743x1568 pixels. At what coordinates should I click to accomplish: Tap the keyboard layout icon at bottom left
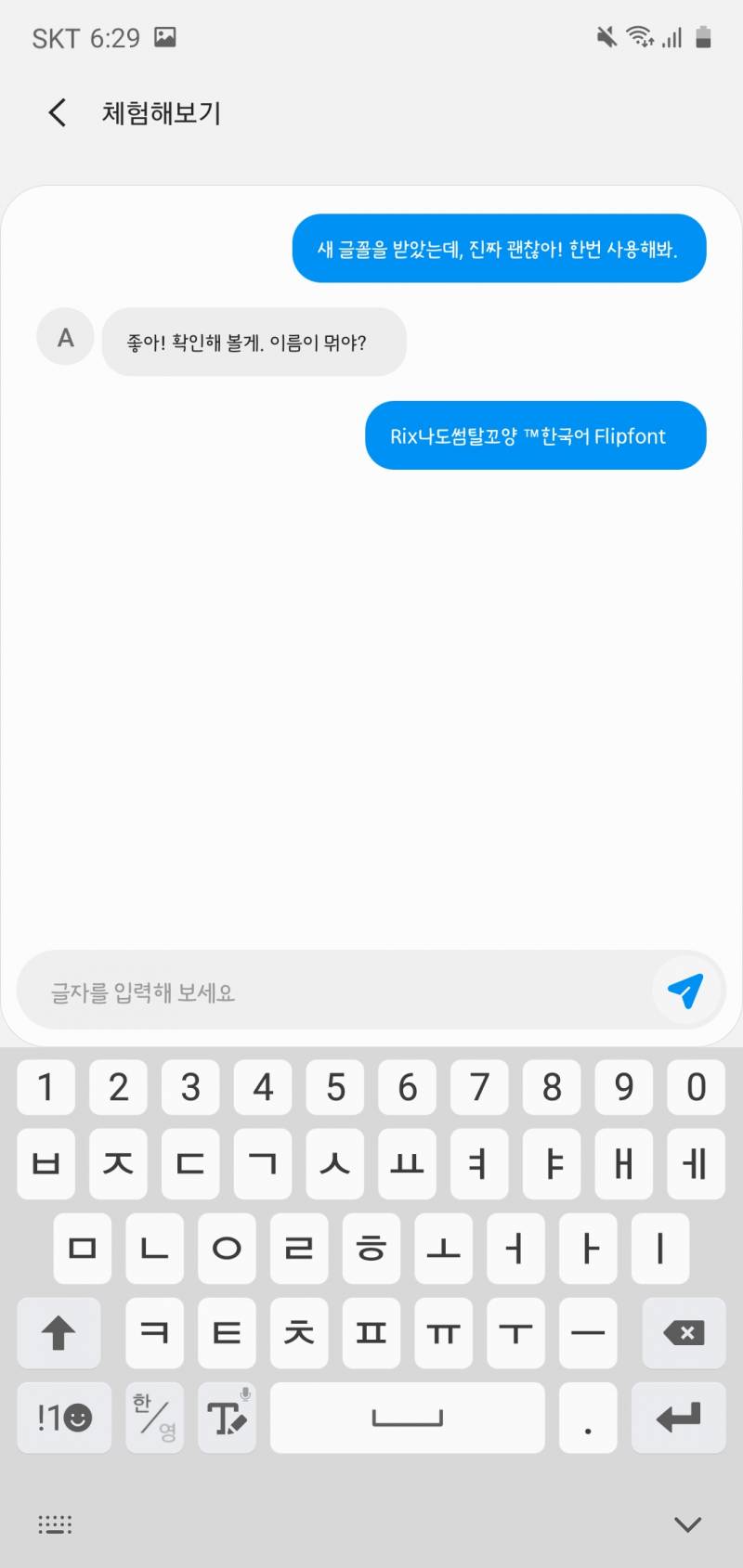(54, 1523)
